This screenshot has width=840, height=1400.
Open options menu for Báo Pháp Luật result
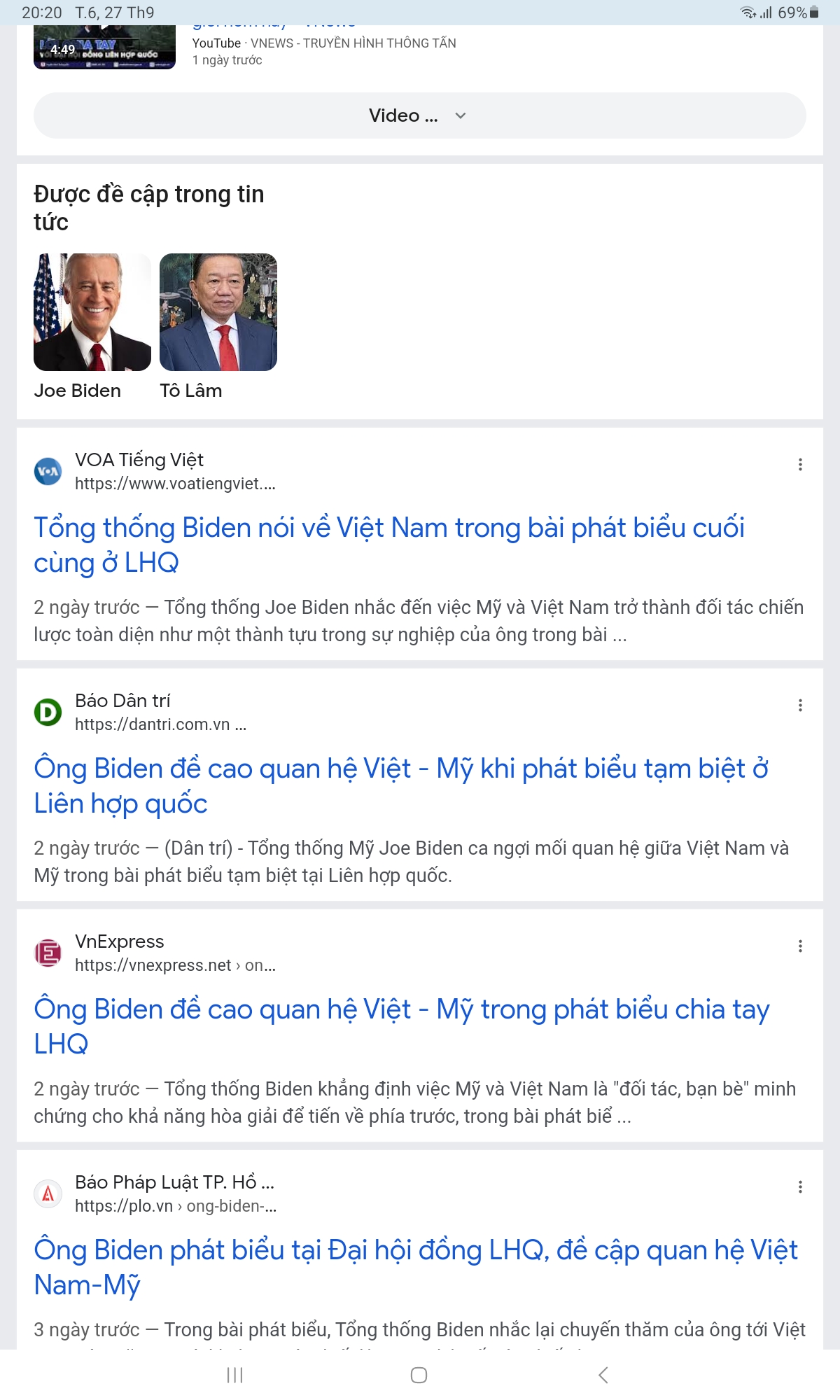pos(800,1187)
